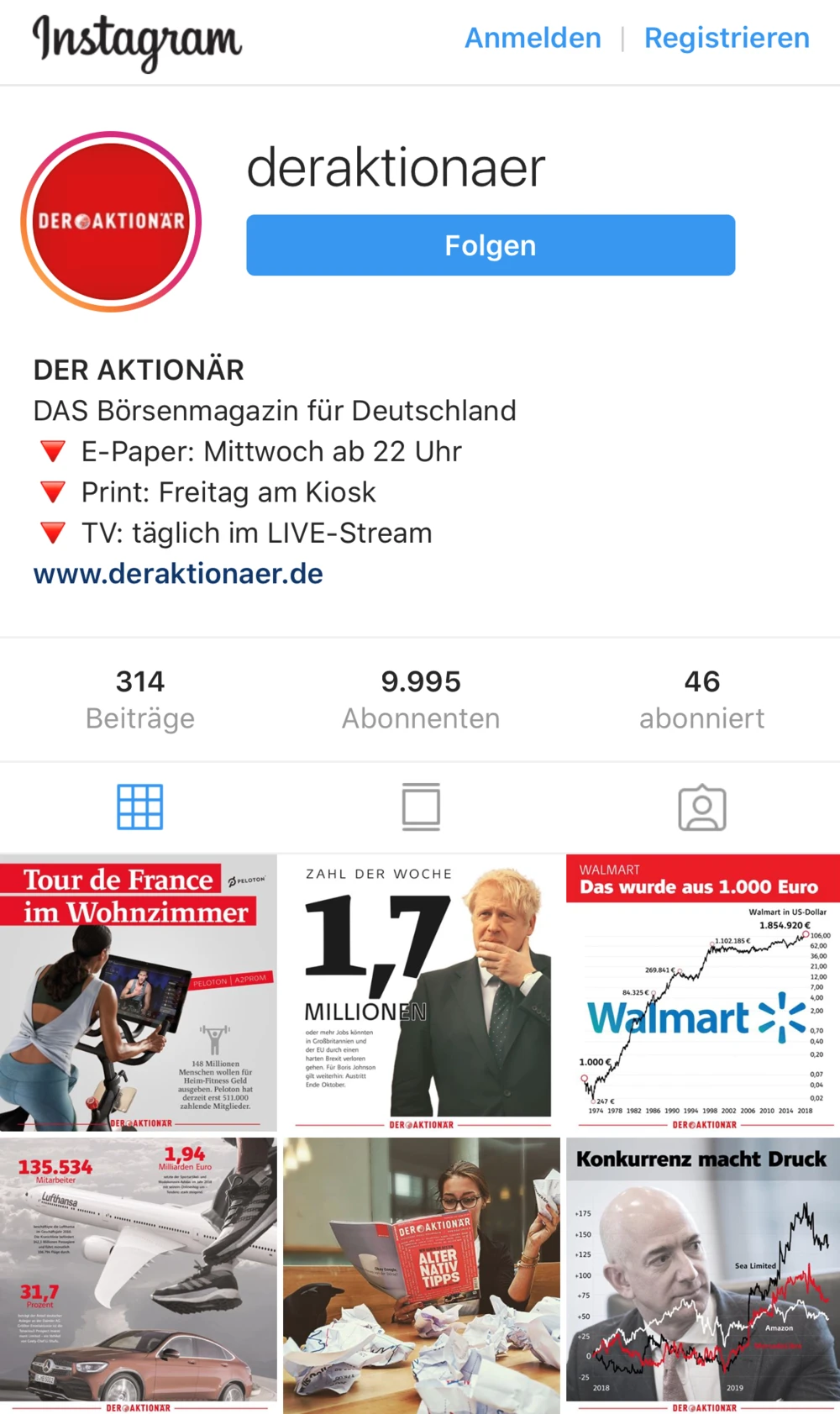
Task: Open the www.deraktionaer.de website link
Action: (178, 574)
